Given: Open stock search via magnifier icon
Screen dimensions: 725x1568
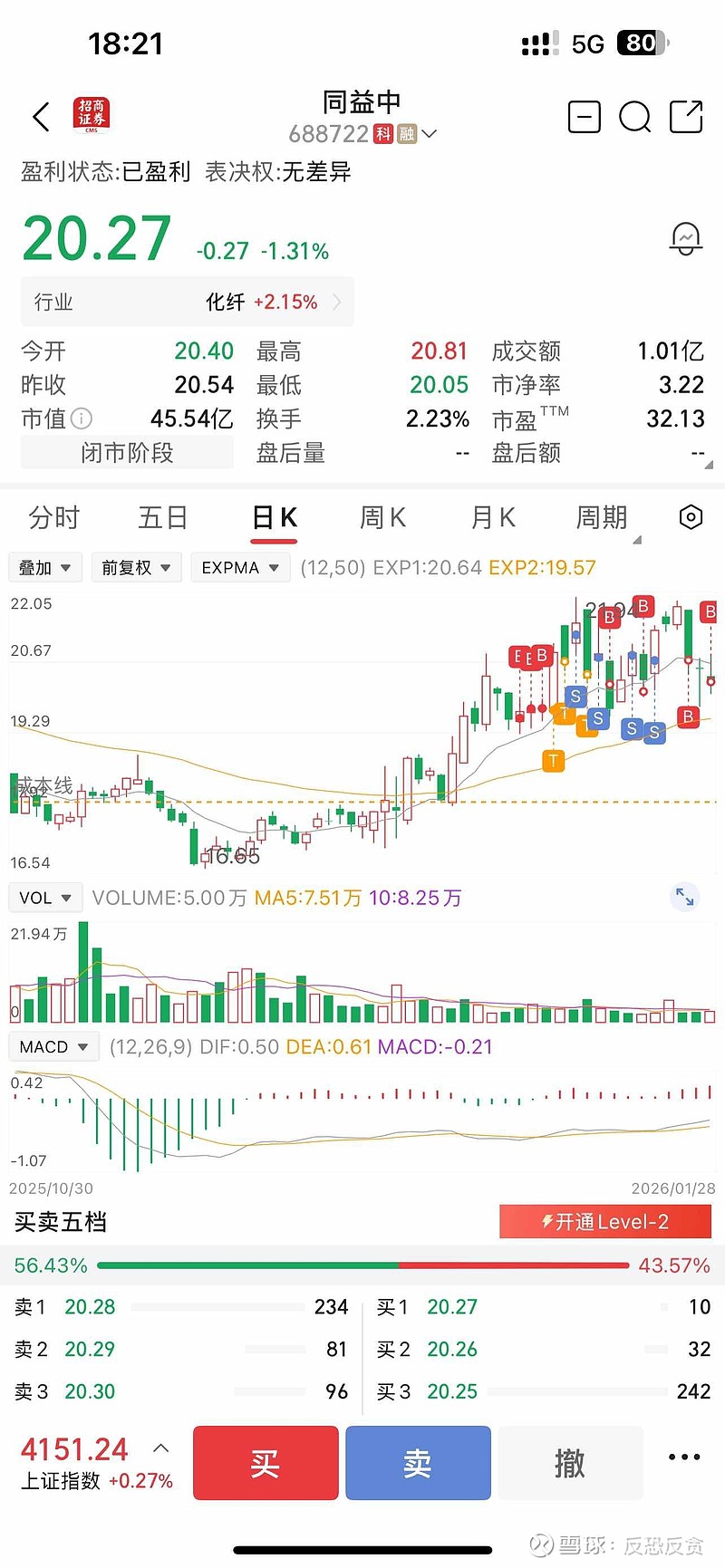Looking at the screenshot, I should point(635,118).
